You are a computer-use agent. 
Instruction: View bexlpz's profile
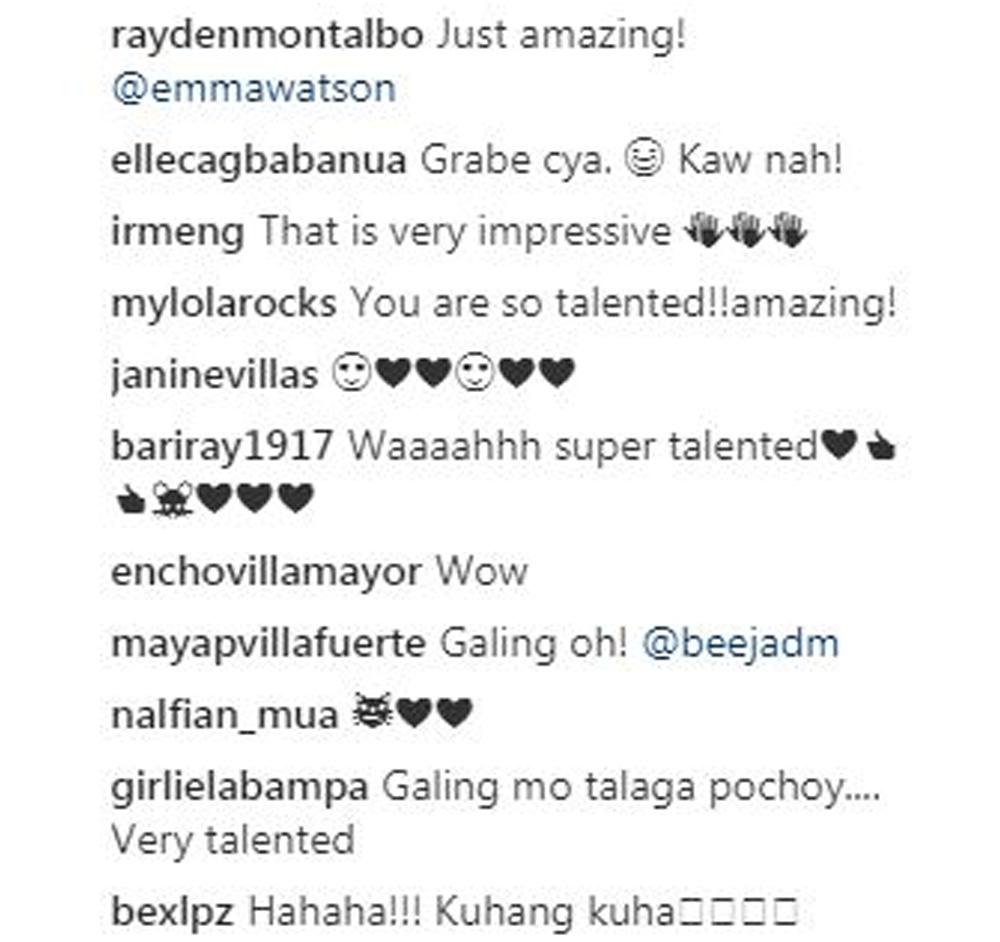172,912
